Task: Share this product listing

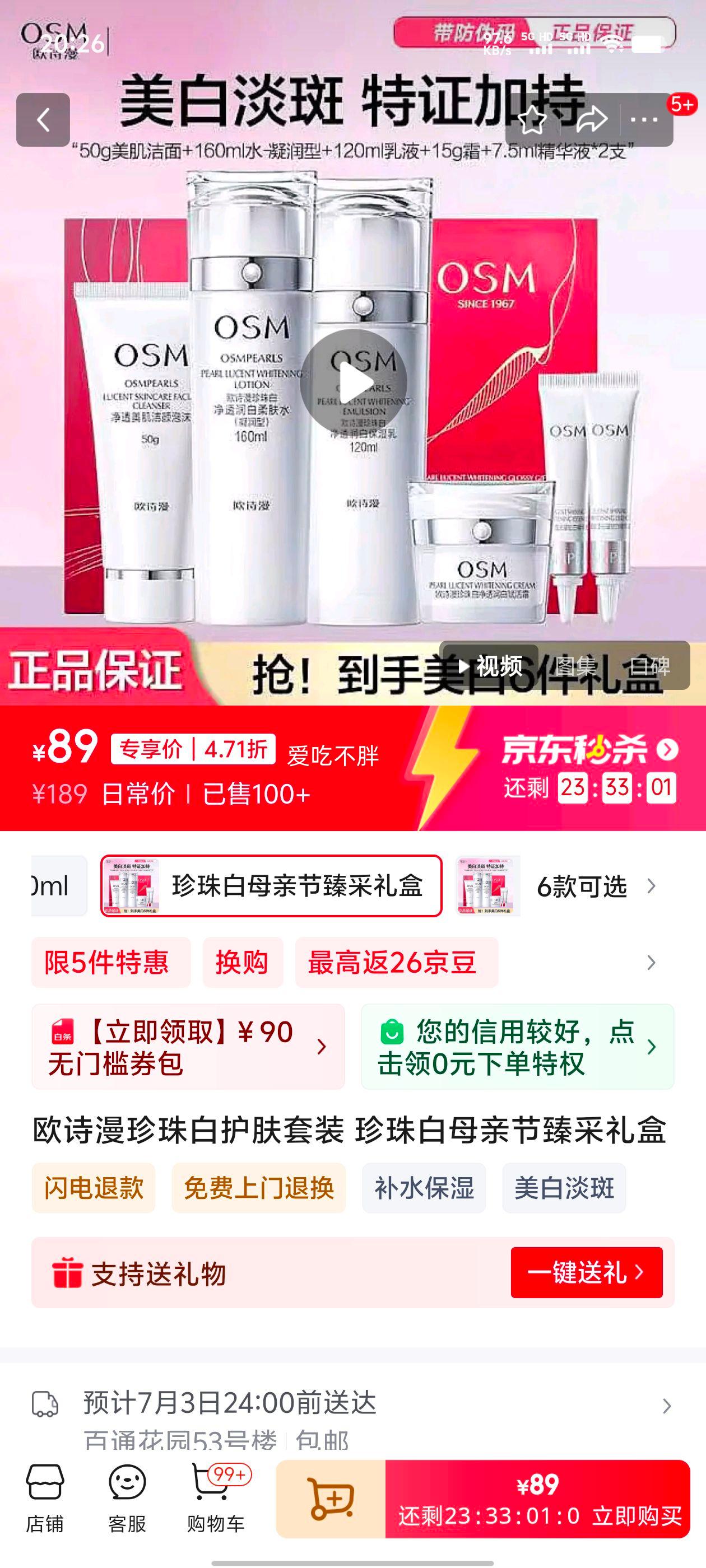Action: (x=591, y=120)
